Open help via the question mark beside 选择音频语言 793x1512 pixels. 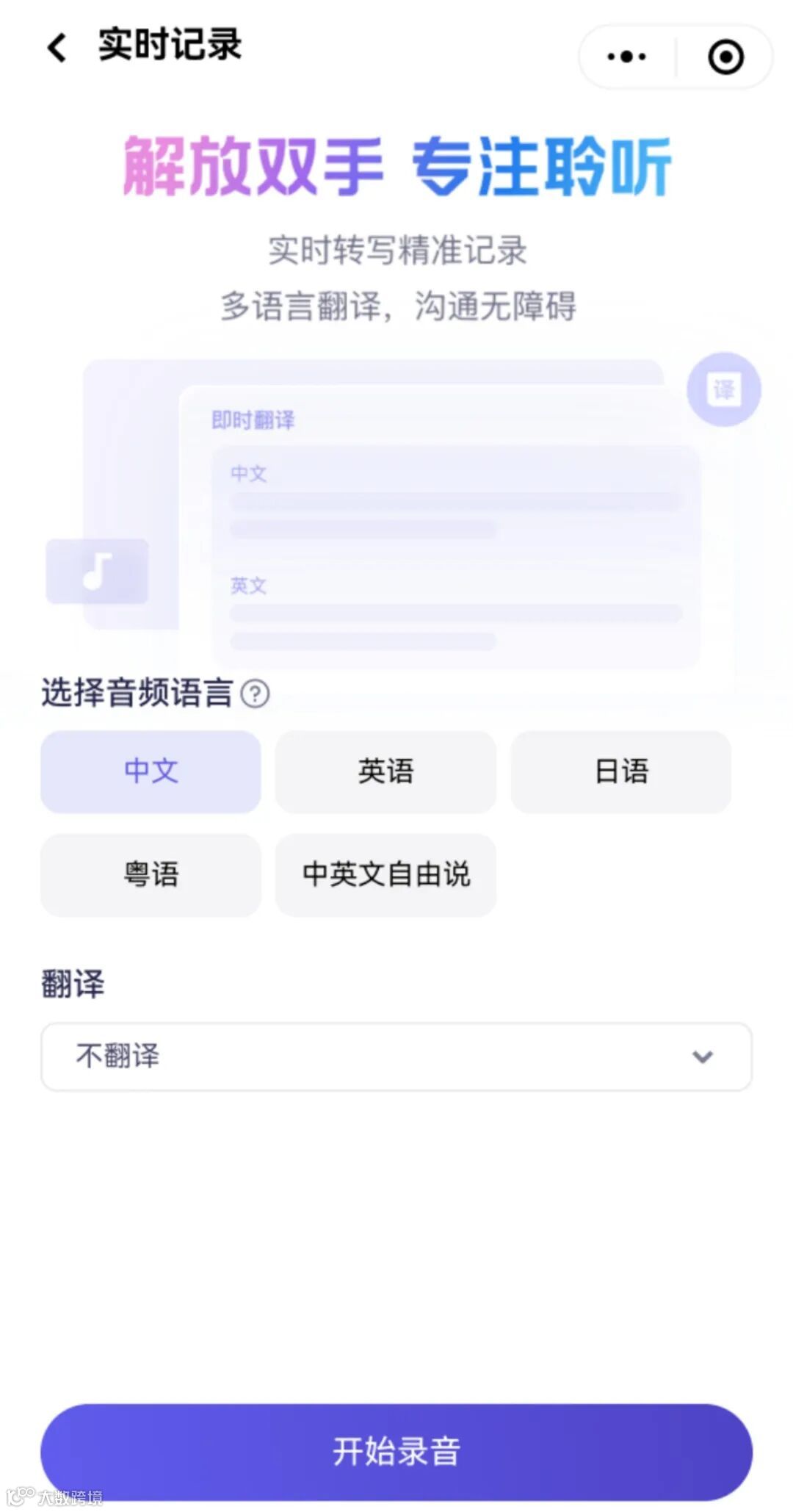[x=255, y=691]
